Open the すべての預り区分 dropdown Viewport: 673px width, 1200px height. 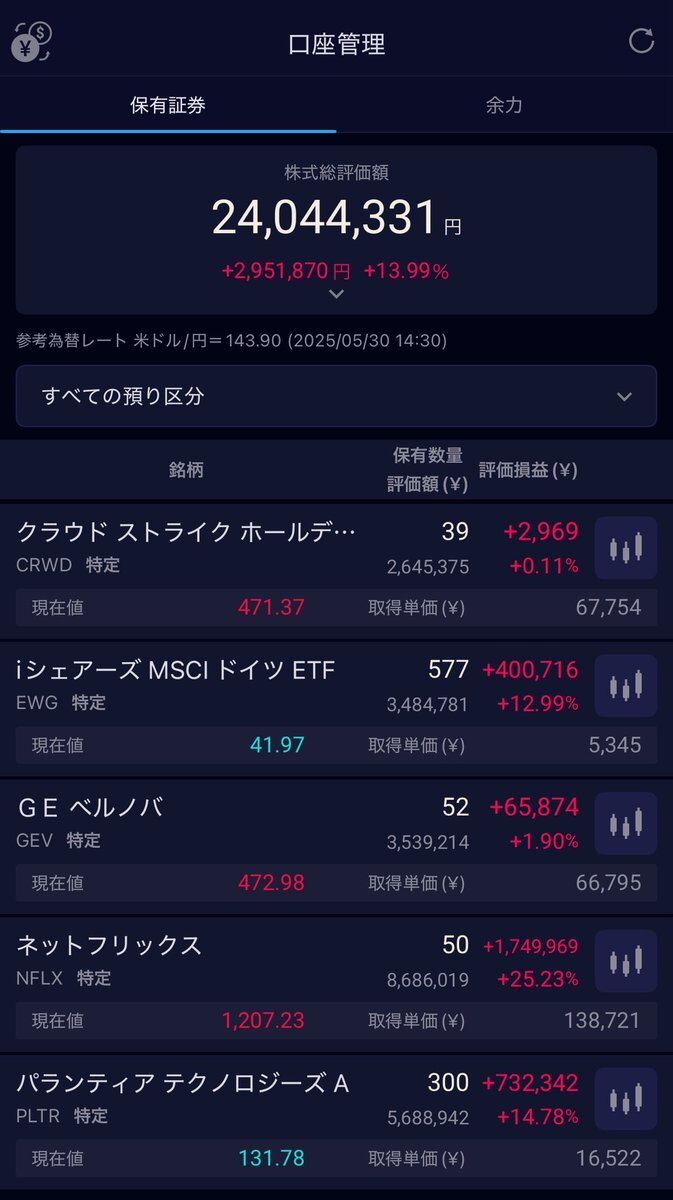(x=336, y=396)
